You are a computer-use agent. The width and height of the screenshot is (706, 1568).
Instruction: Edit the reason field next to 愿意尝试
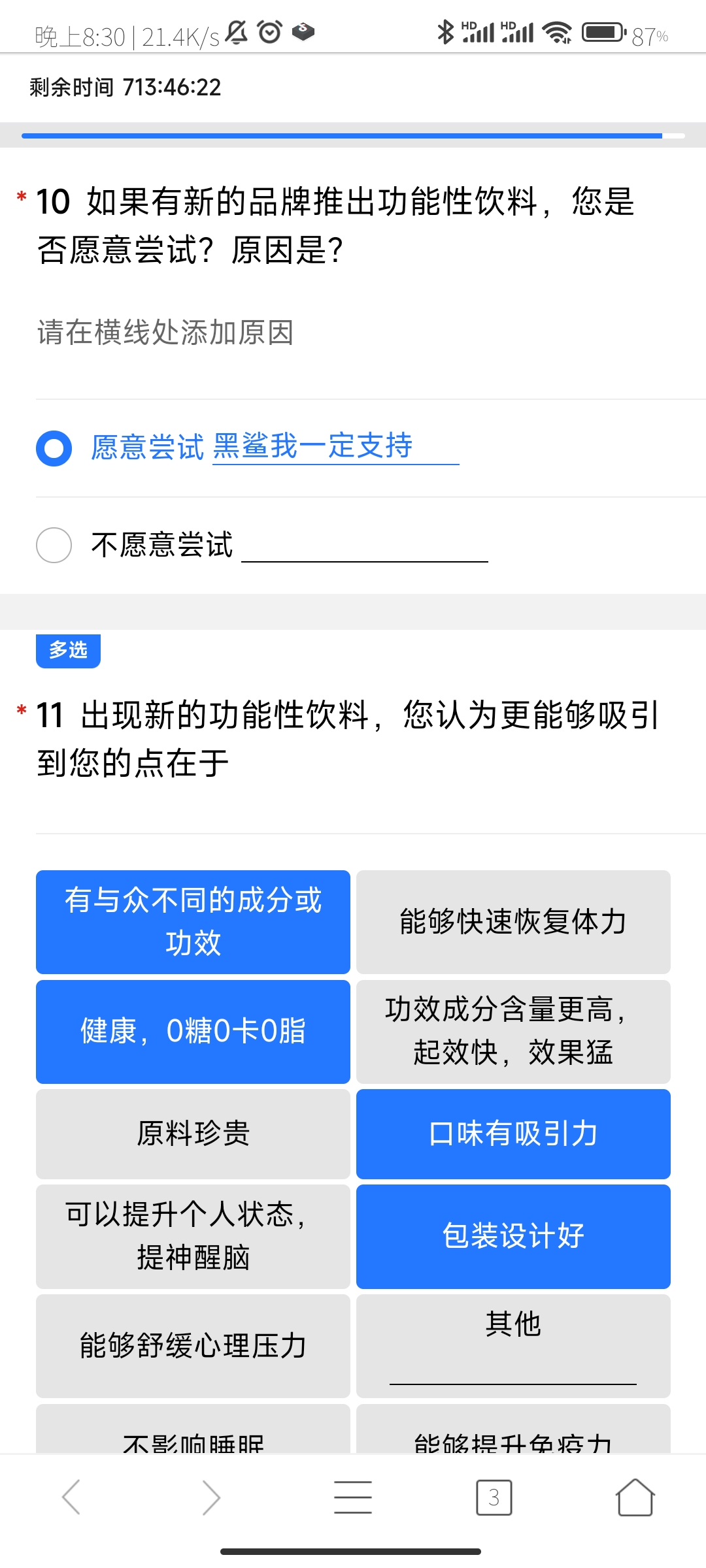tap(335, 447)
